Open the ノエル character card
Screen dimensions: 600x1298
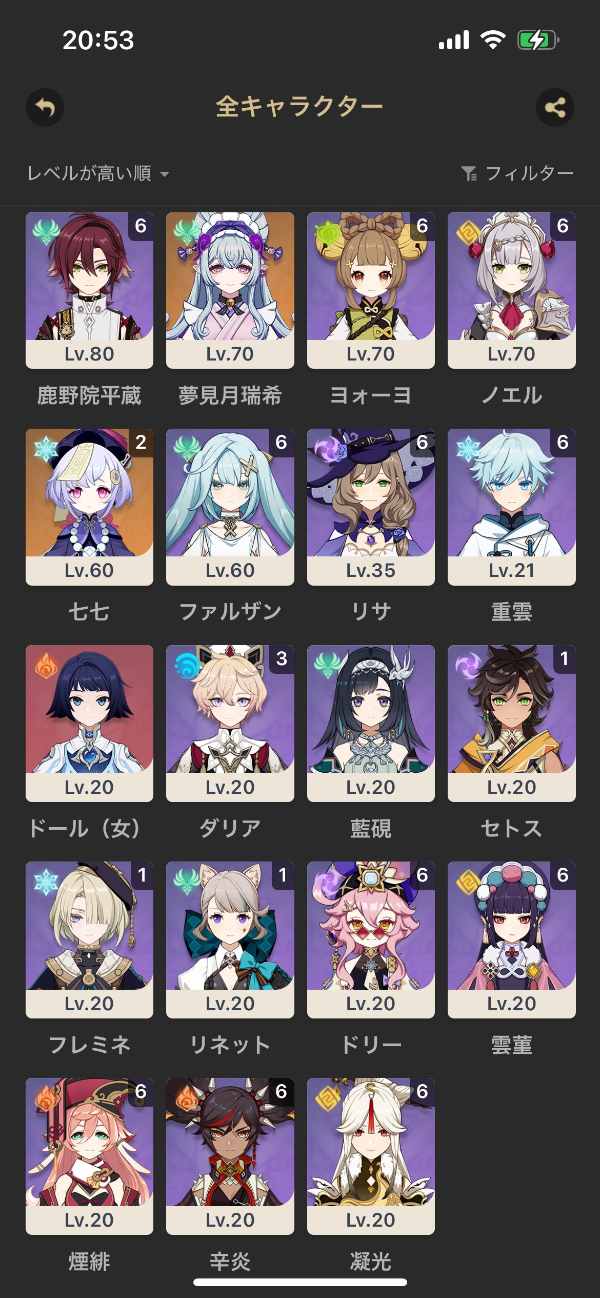(512, 290)
